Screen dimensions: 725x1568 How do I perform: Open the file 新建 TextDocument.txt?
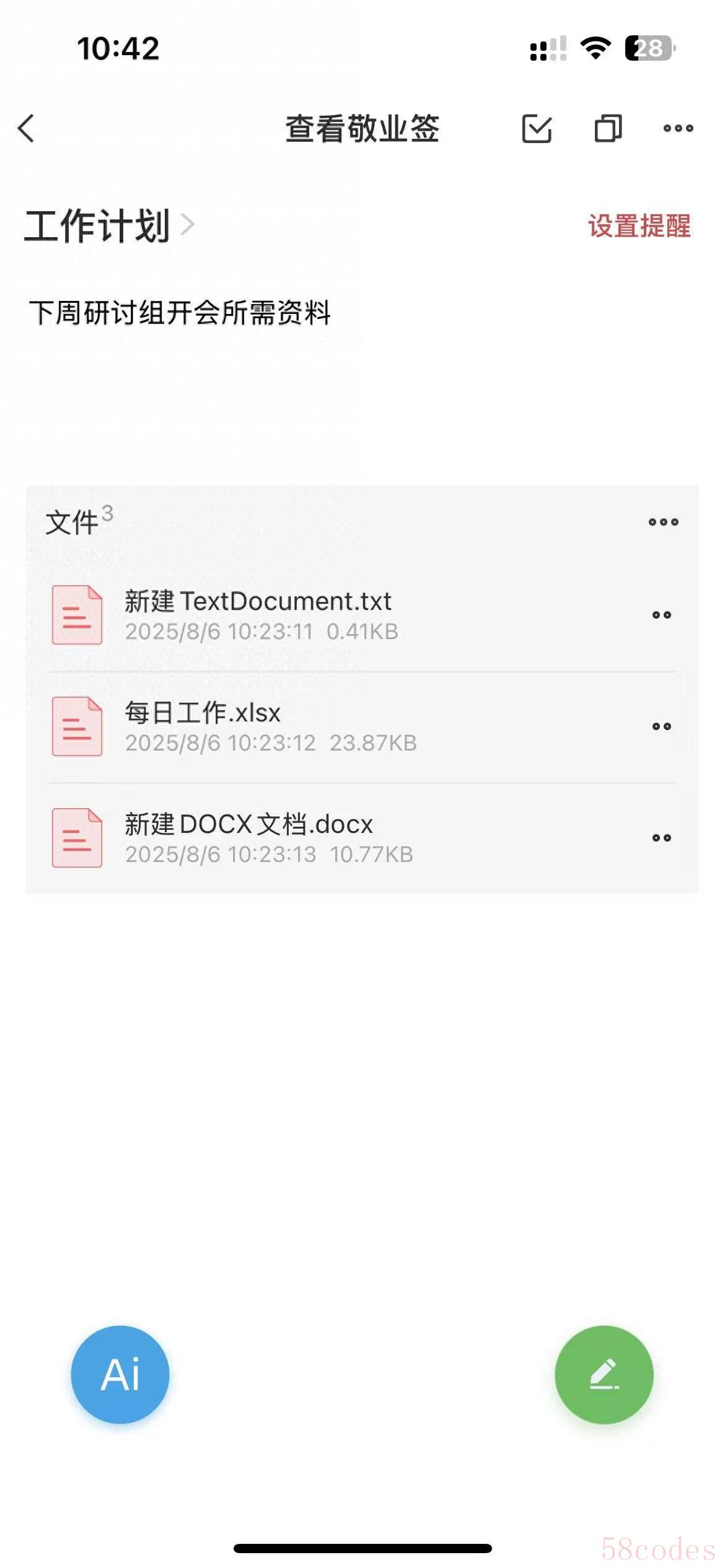pos(258,614)
